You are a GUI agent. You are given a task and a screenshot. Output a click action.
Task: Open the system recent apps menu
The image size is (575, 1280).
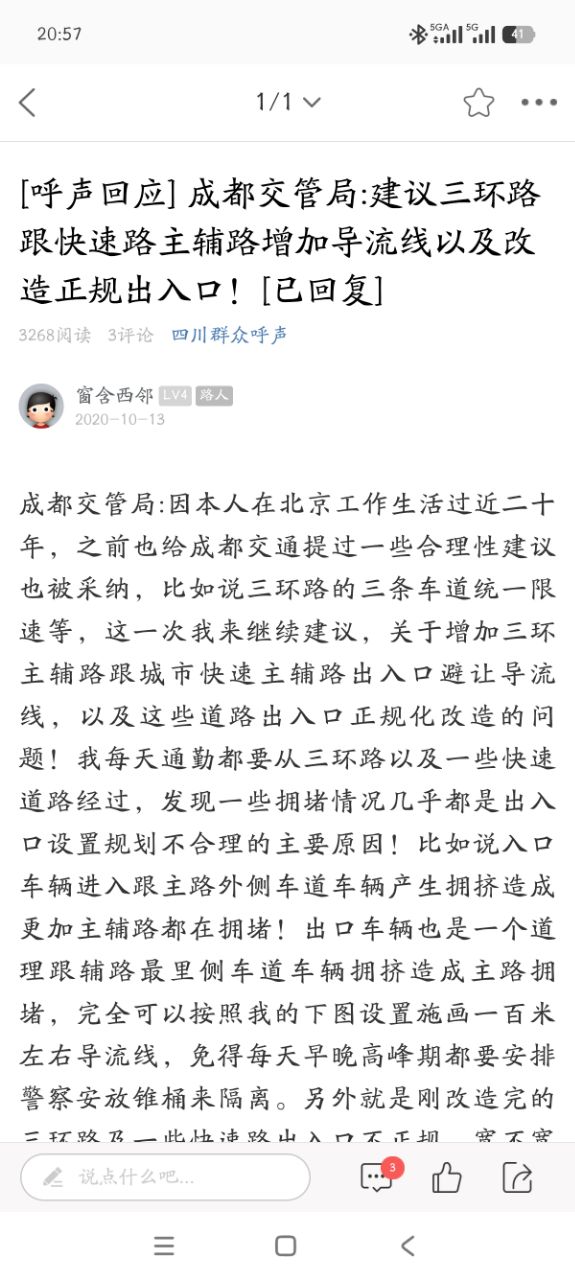[164, 1246]
